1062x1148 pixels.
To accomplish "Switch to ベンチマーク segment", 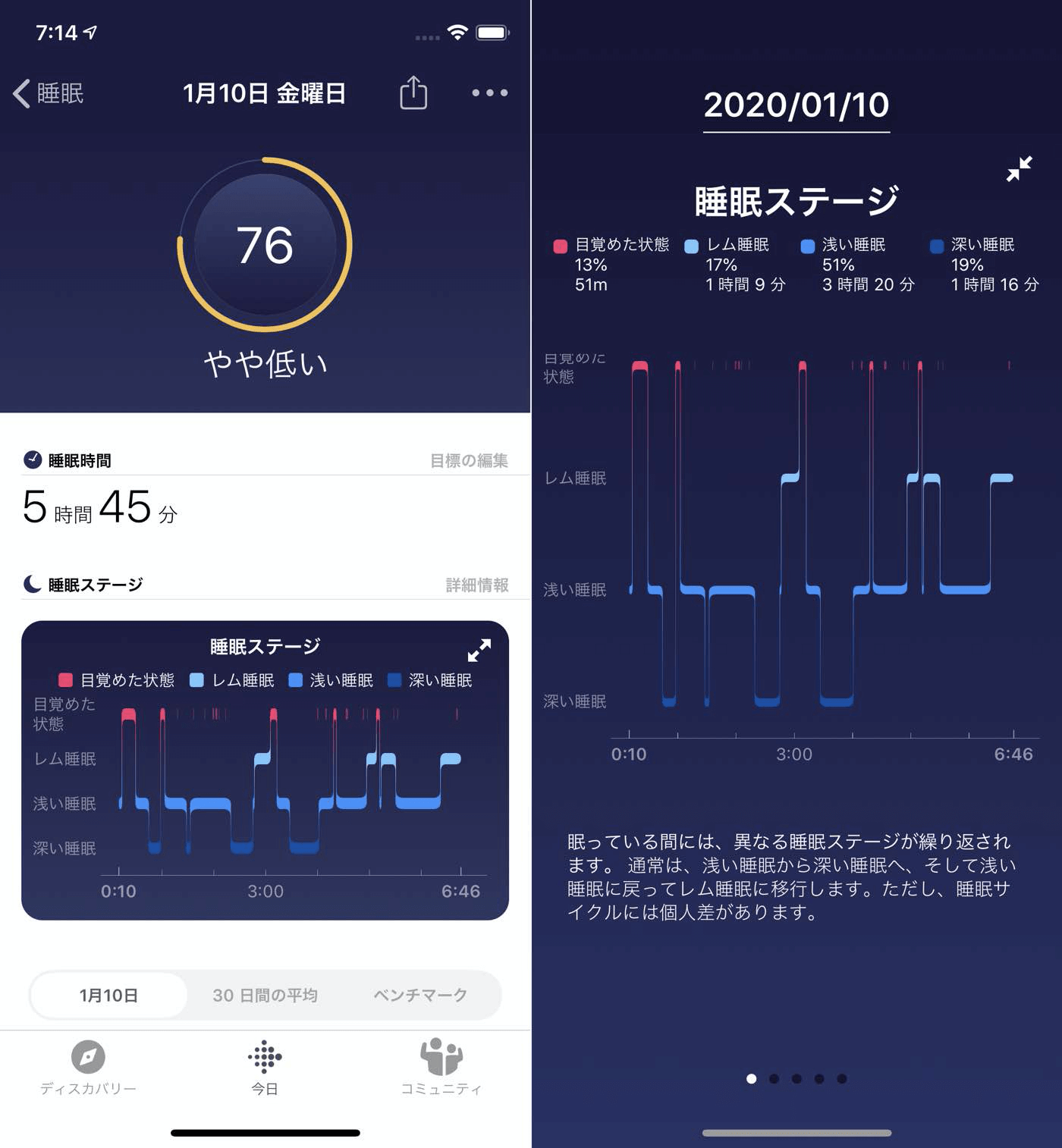I will [x=420, y=995].
